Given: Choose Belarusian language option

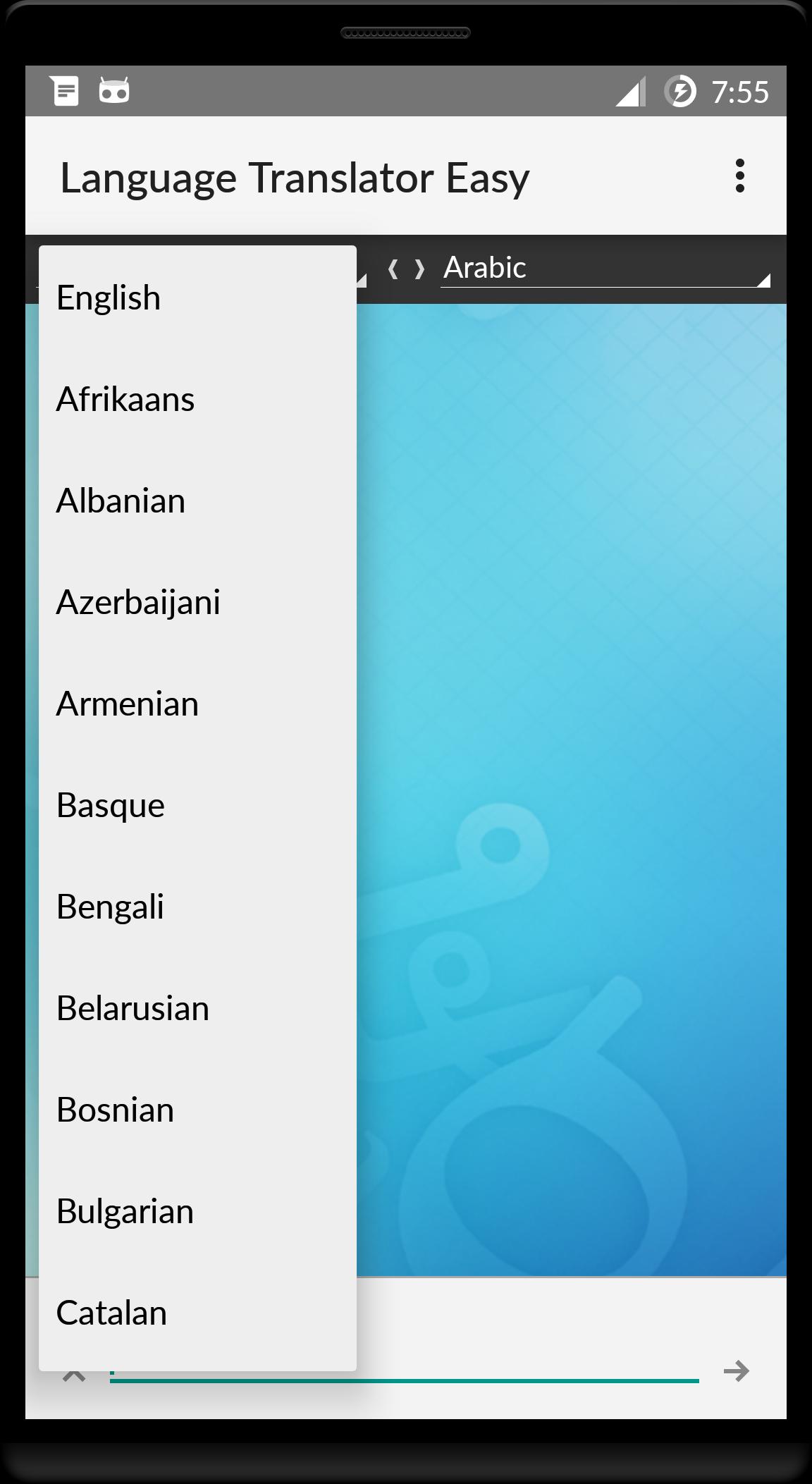Looking at the screenshot, I should click(x=197, y=1008).
